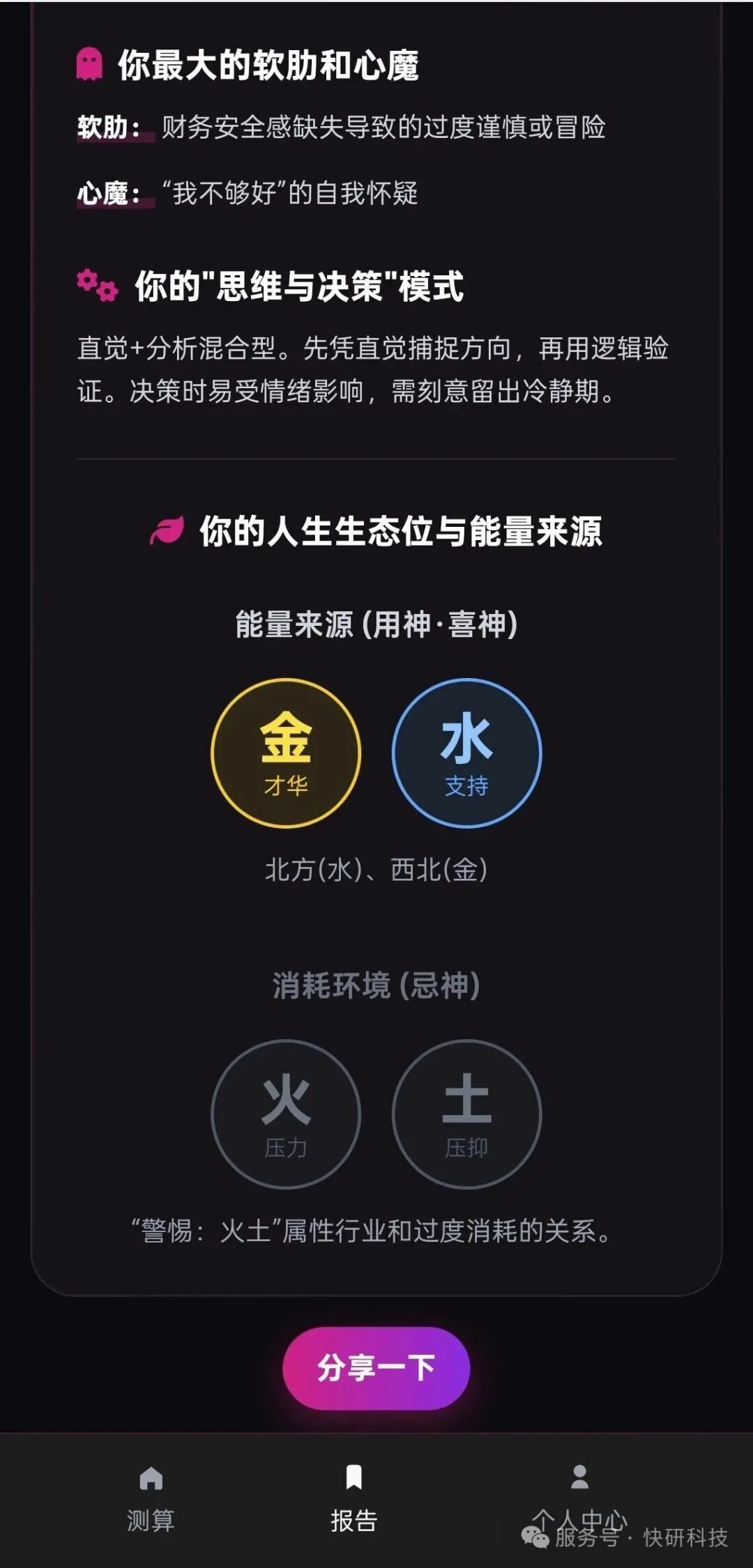This screenshot has width=753, height=1568.
Task: Tap the 分享一下 share button
Action: pos(376,1367)
